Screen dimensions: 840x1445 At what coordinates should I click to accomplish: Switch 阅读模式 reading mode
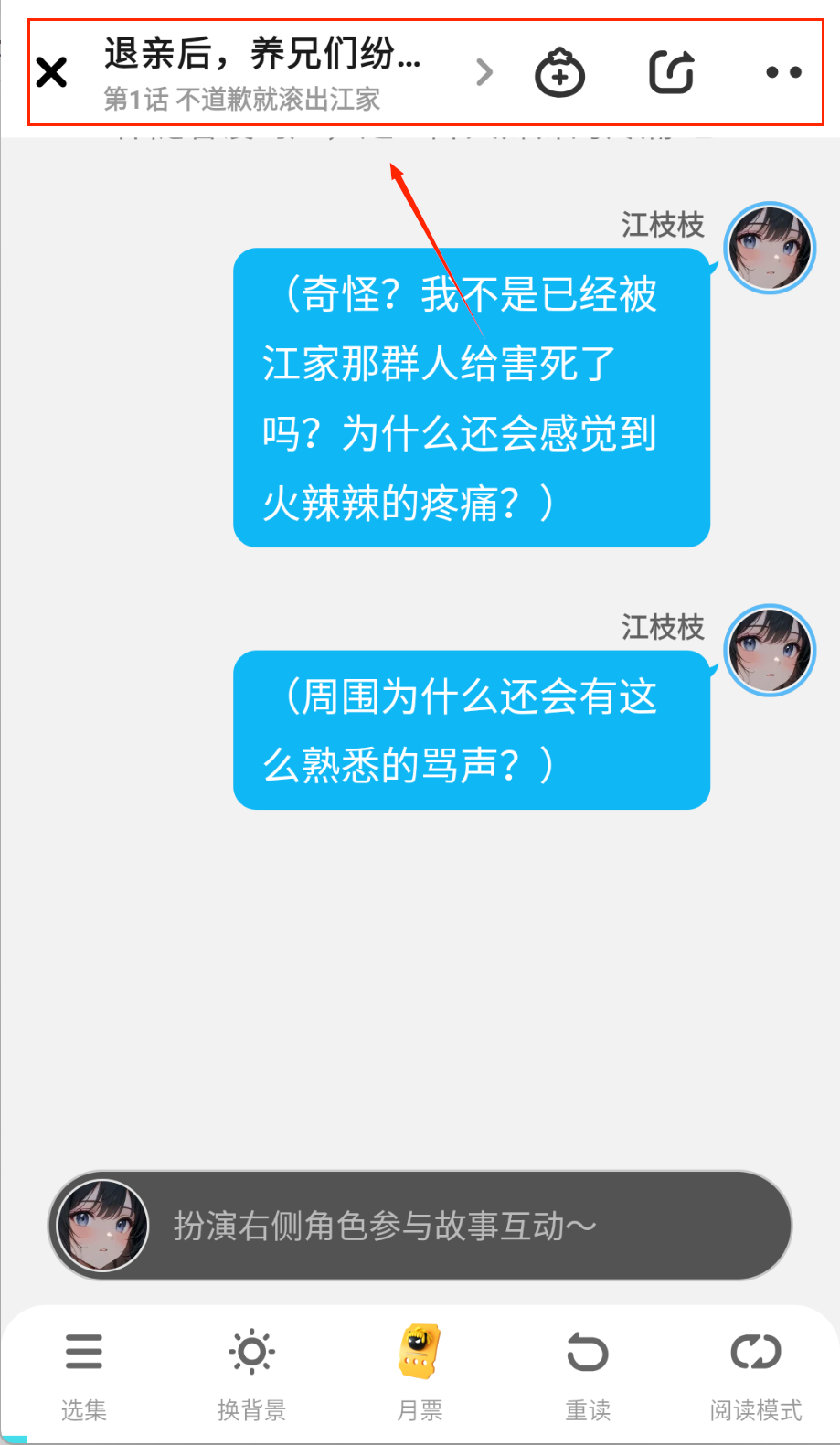[756, 1370]
